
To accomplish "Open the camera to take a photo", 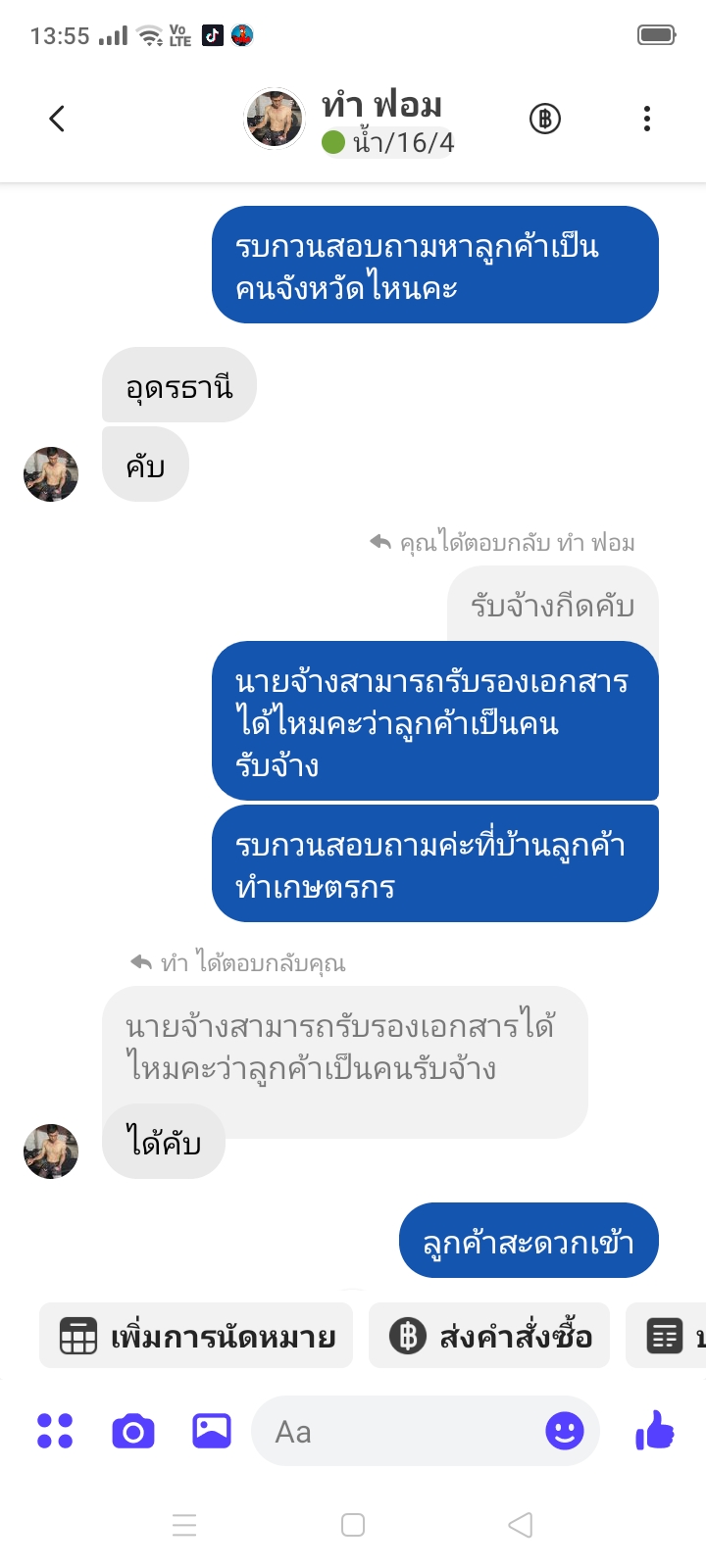I will 133,1431.
